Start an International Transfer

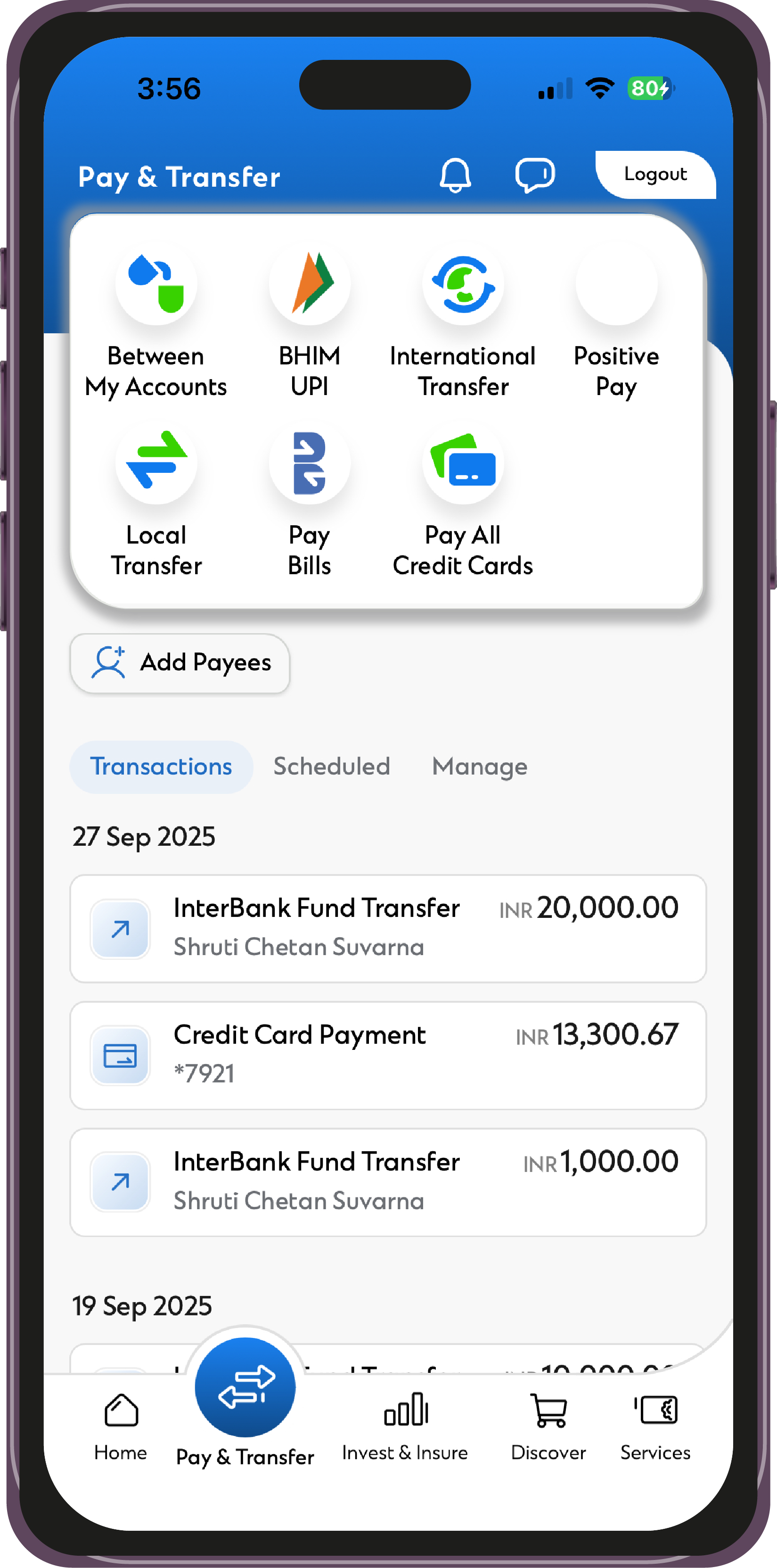(x=463, y=323)
